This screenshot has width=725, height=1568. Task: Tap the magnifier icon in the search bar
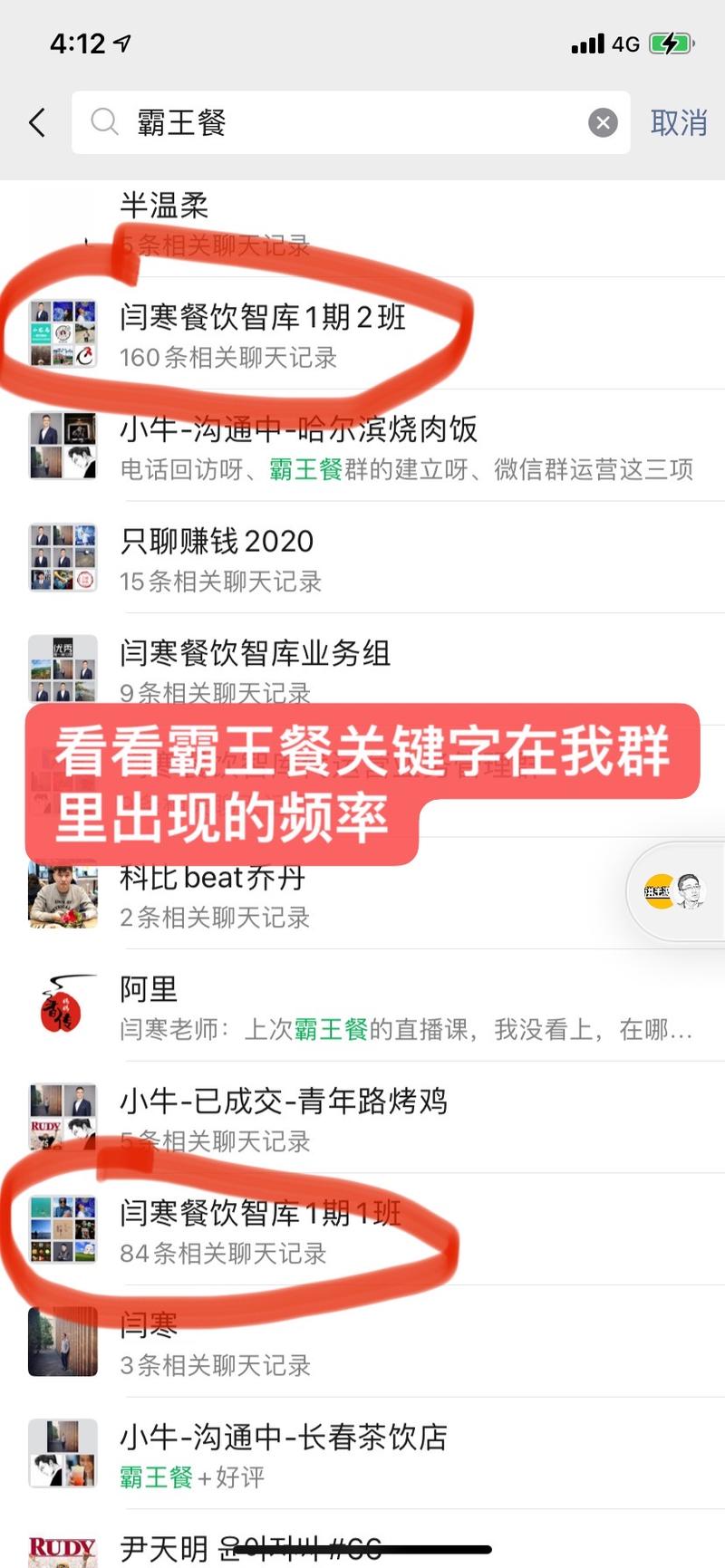pos(103,122)
